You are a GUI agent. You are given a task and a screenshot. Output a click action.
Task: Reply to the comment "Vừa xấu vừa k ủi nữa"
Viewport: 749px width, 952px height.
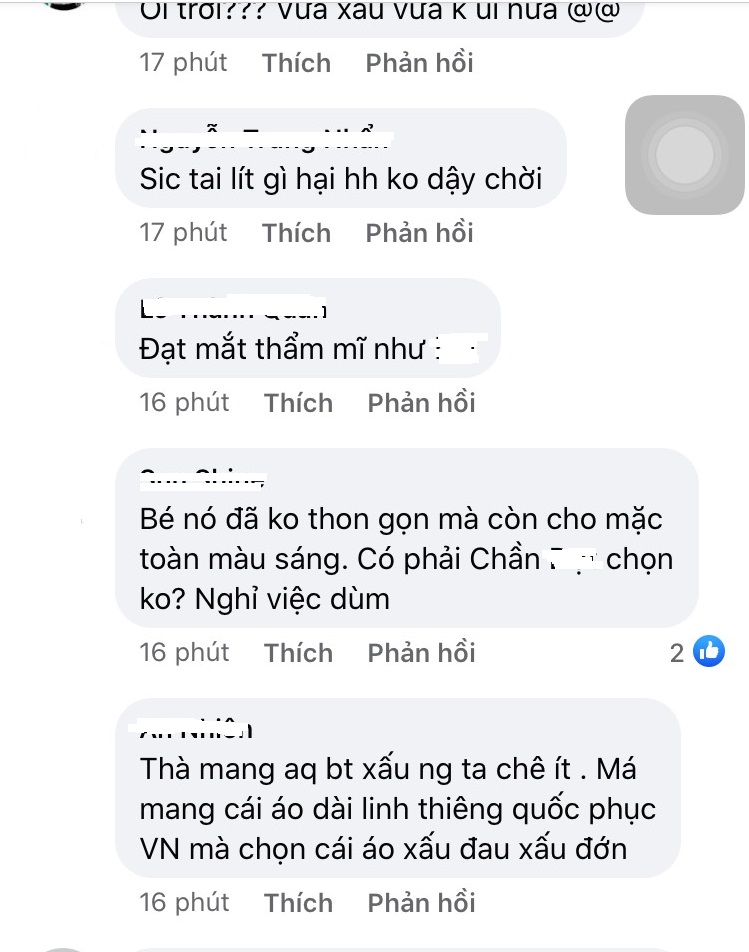(x=419, y=63)
